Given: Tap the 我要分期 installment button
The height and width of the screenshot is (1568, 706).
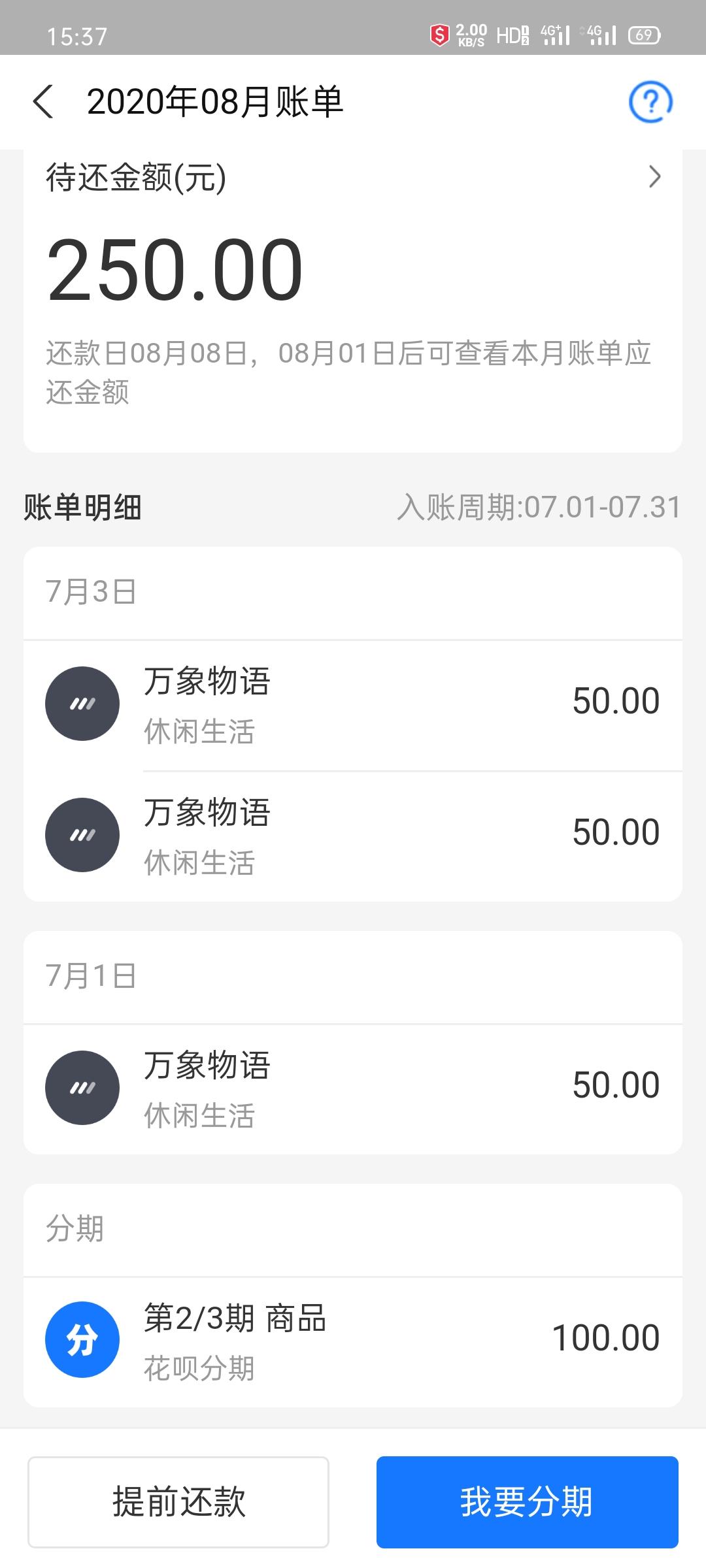Looking at the screenshot, I should [527, 1504].
